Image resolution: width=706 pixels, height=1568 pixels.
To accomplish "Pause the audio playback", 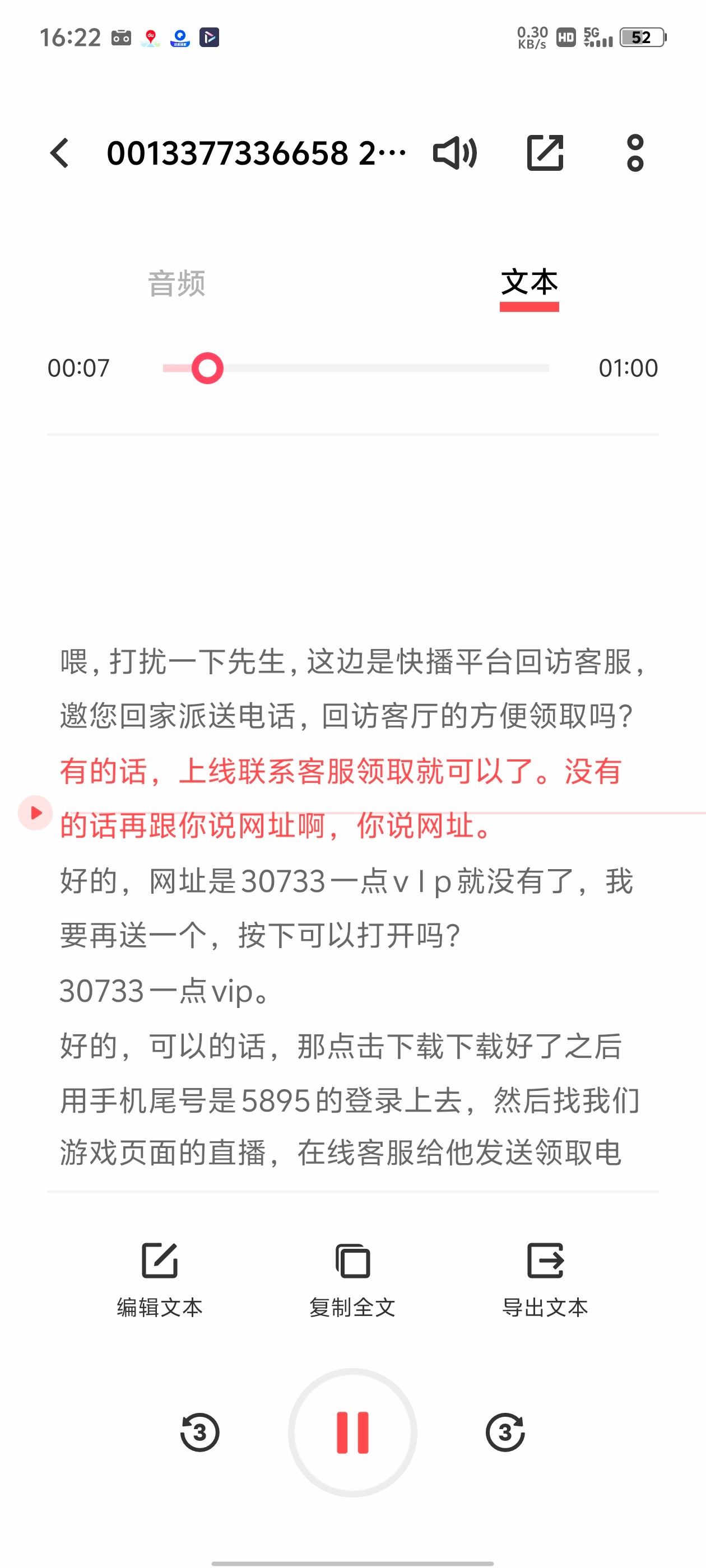I will 352,1432.
